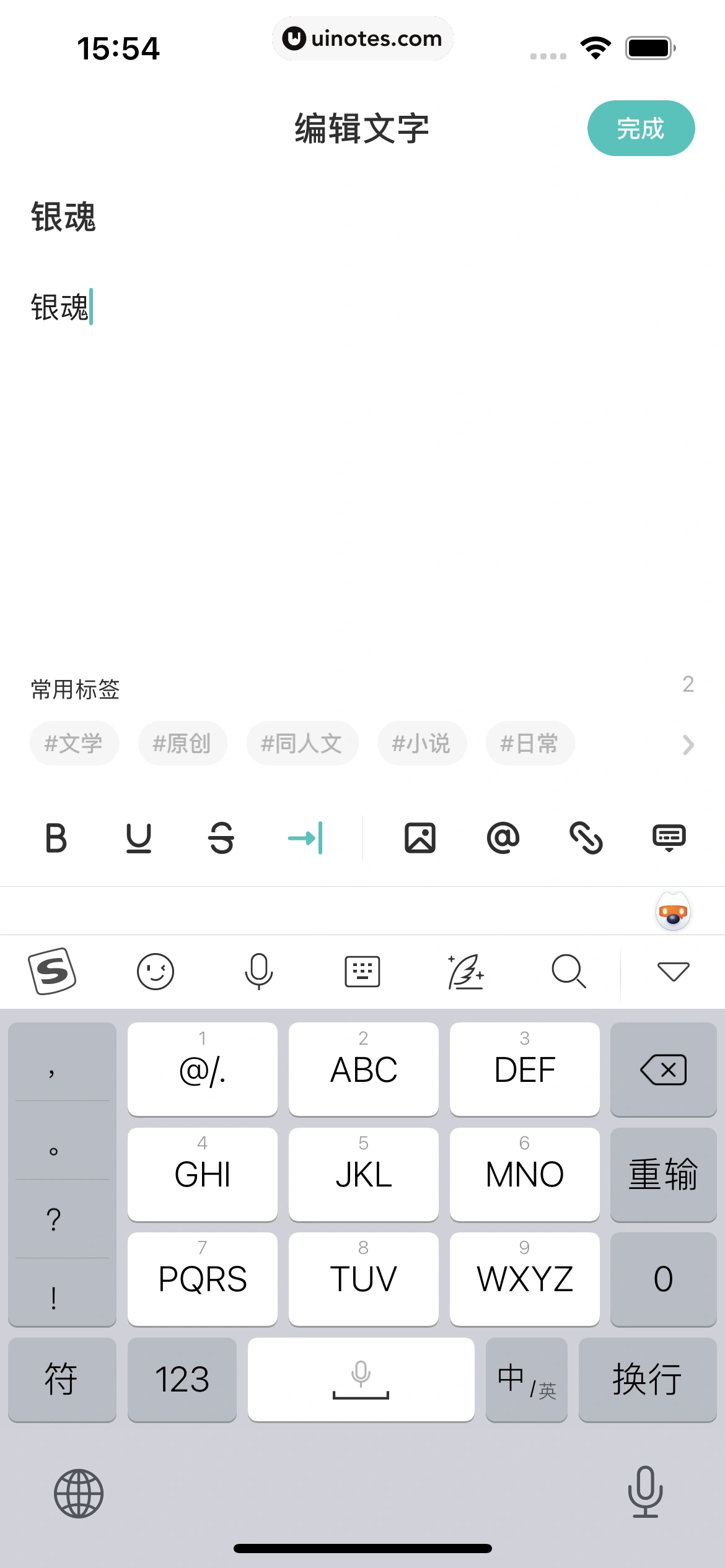Open the @ mention tool
The width and height of the screenshot is (725, 1568).
(503, 838)
